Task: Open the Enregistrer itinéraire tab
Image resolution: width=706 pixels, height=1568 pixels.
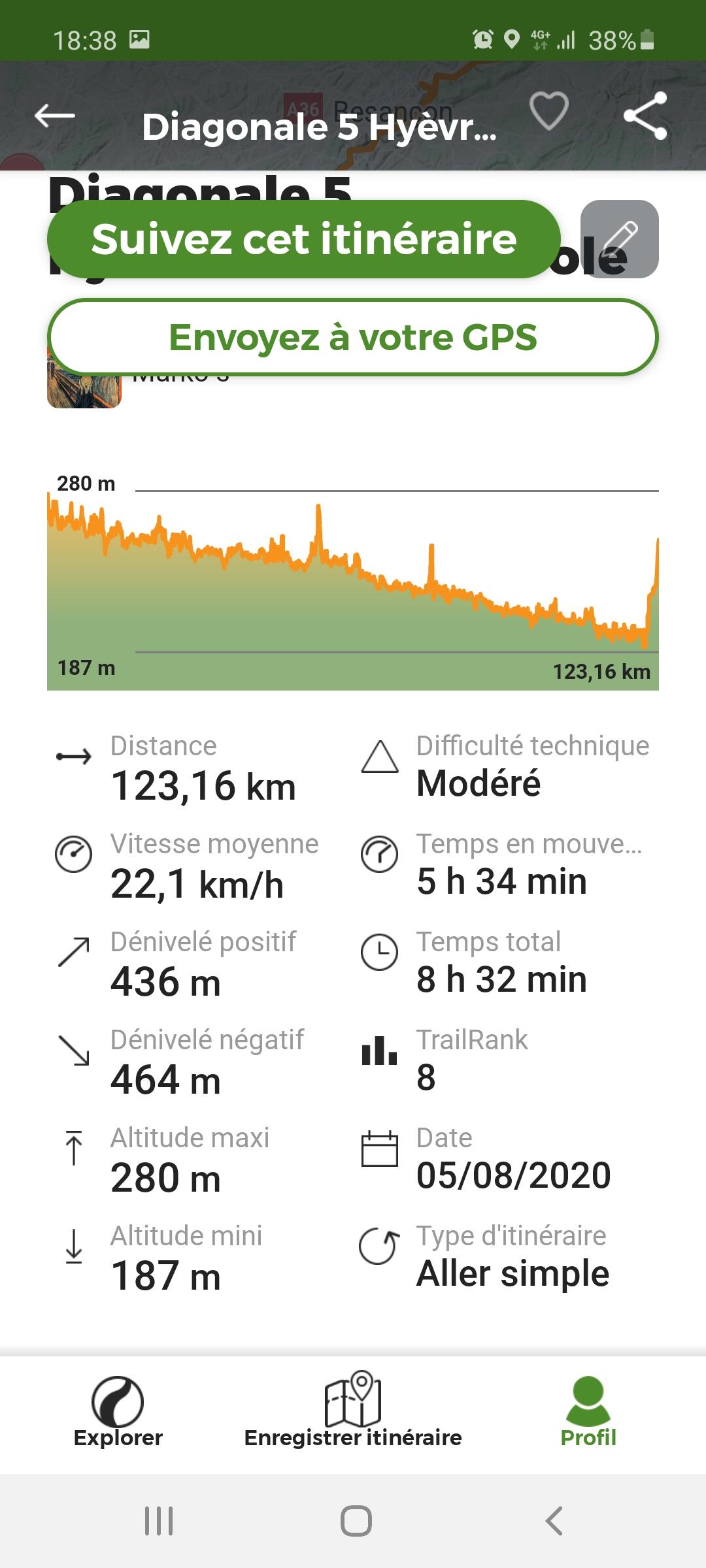Action: tap(353, 1411)
